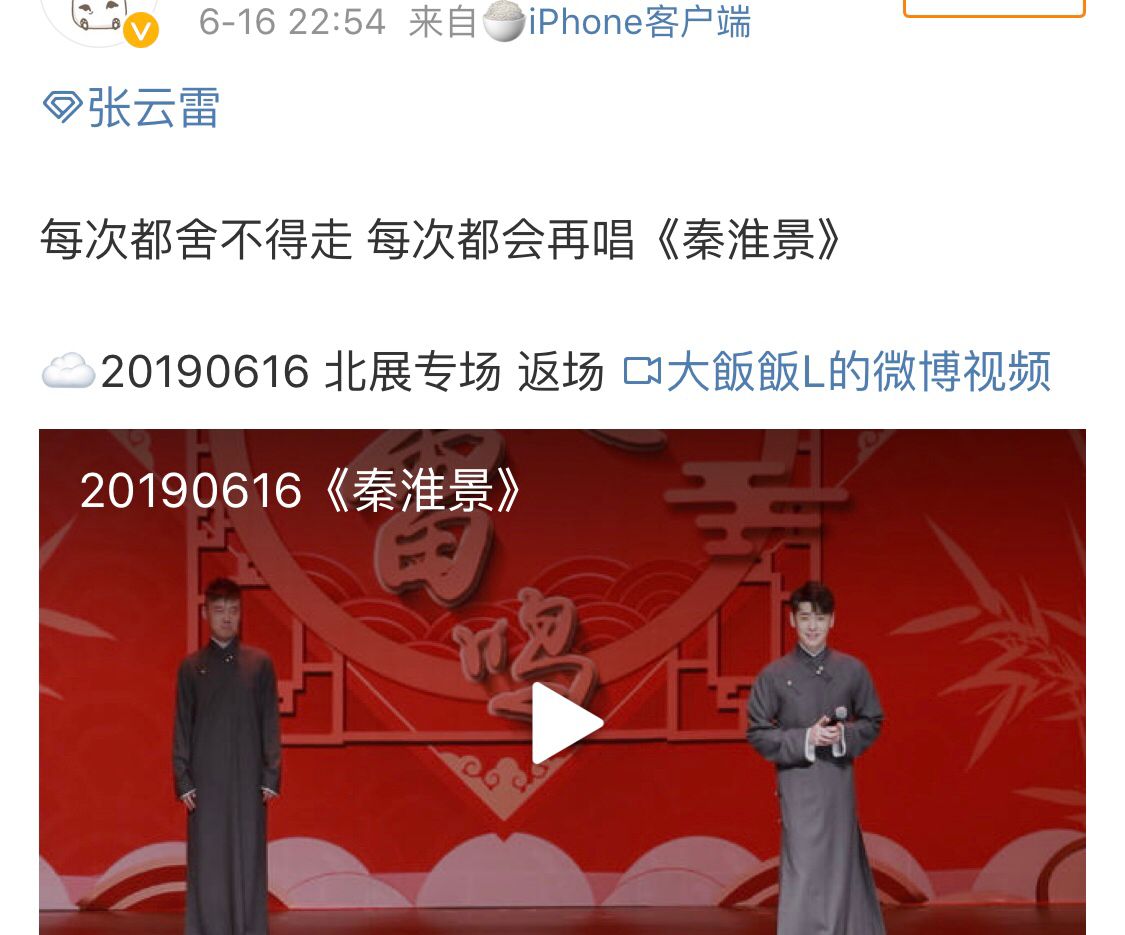Open the iPhone客户端 source link
1125x935 pixels.
click(638, 22)
